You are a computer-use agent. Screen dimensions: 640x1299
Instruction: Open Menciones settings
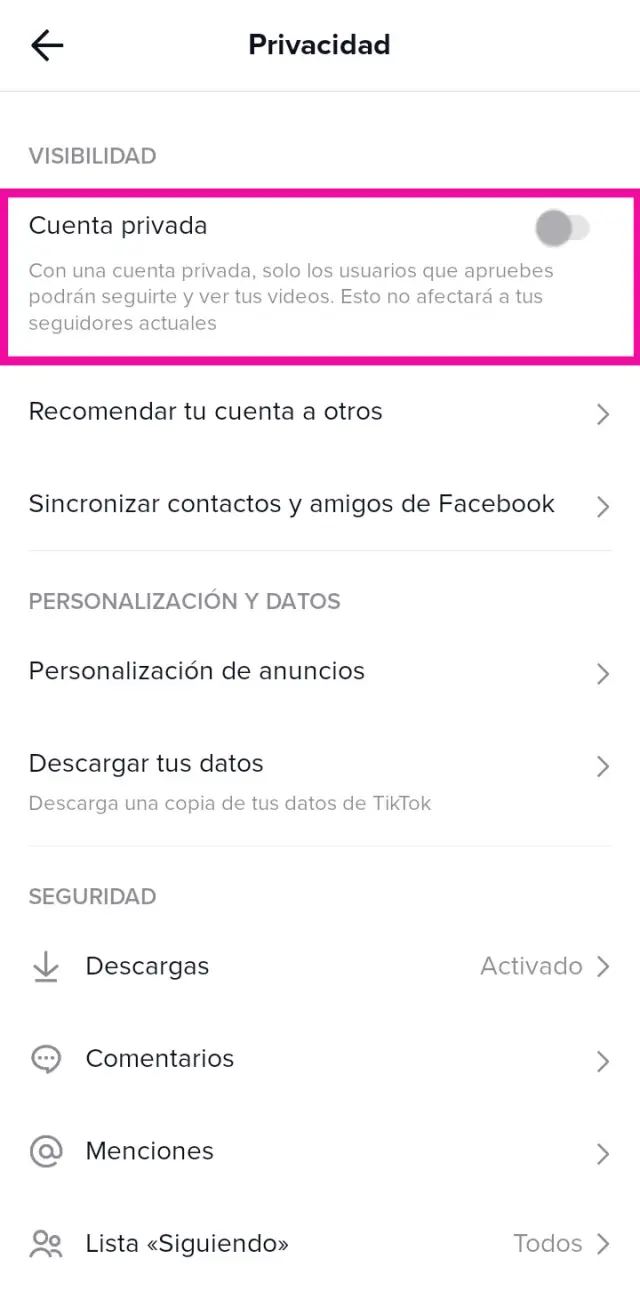[x=319, y=1152]
